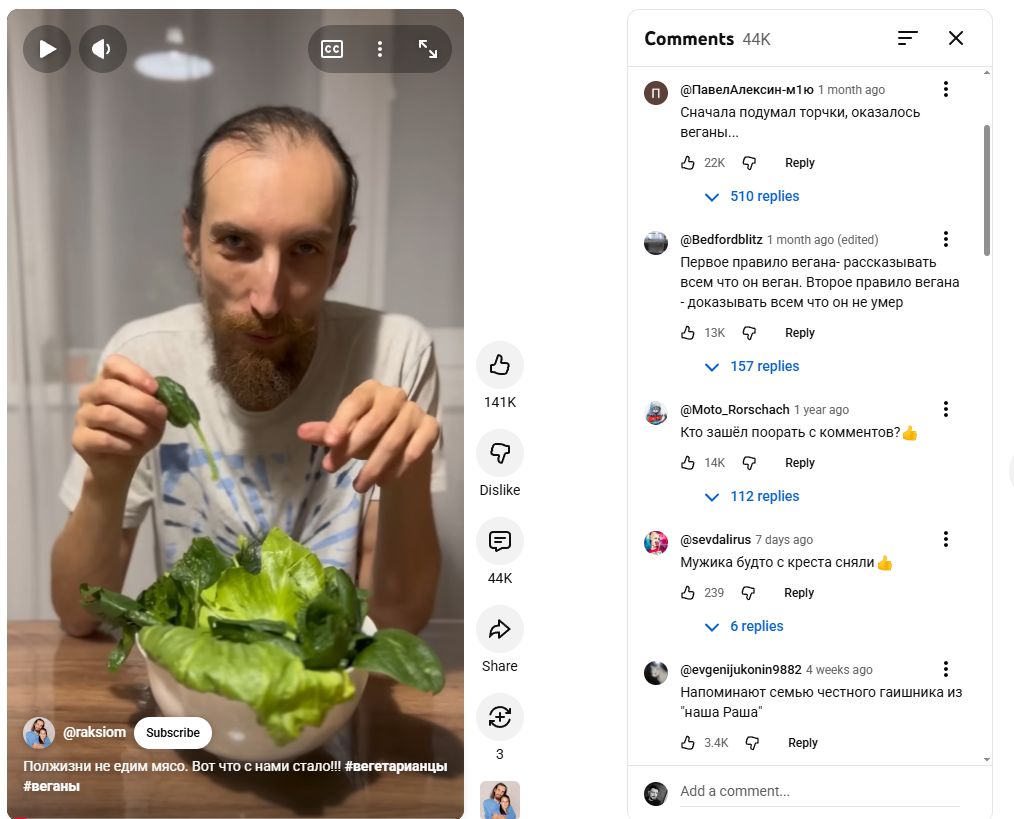Viewport: 1014px width, 819px height.
Task: Mute the video sound
Action: 102,49
